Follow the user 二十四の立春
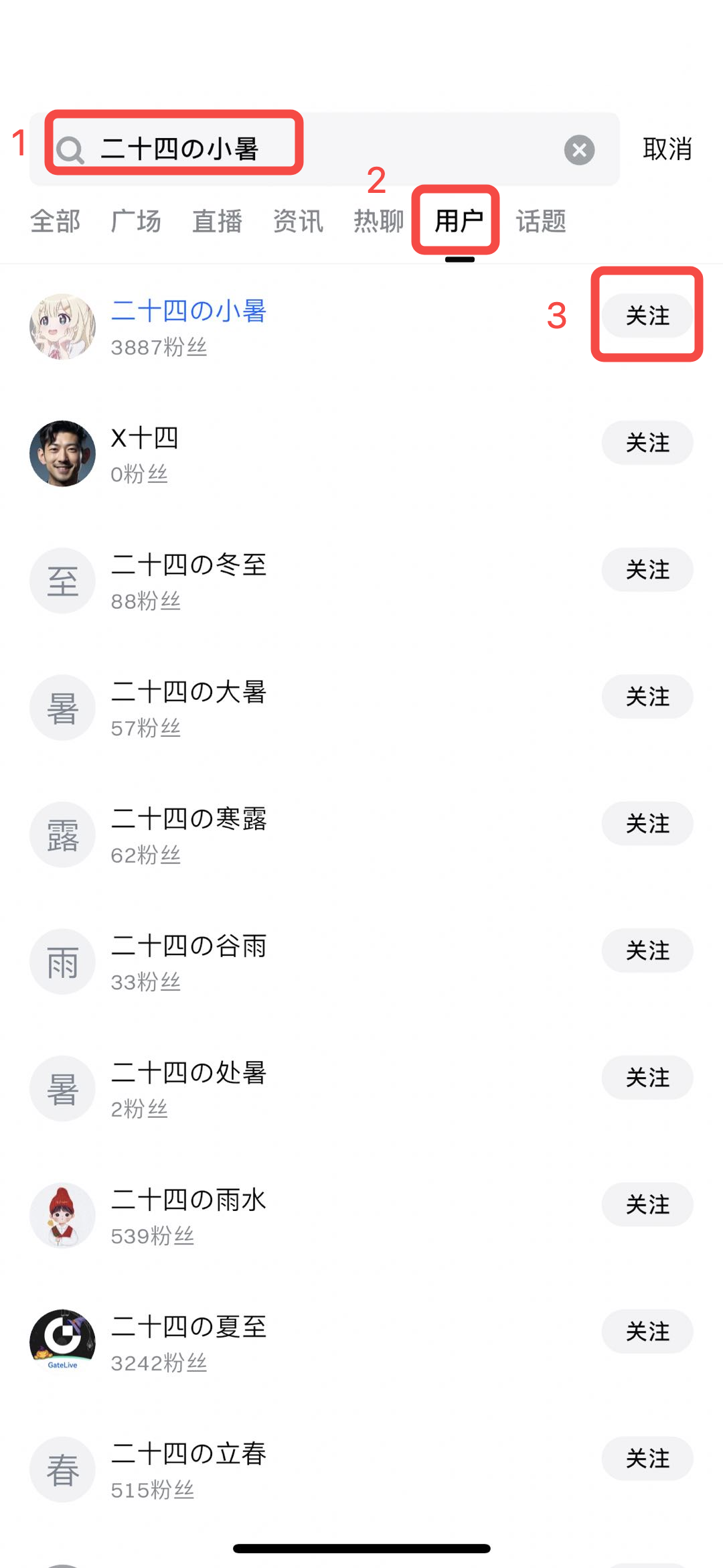This screenshot has height=1568, width=723. [x=647, y=1458]
